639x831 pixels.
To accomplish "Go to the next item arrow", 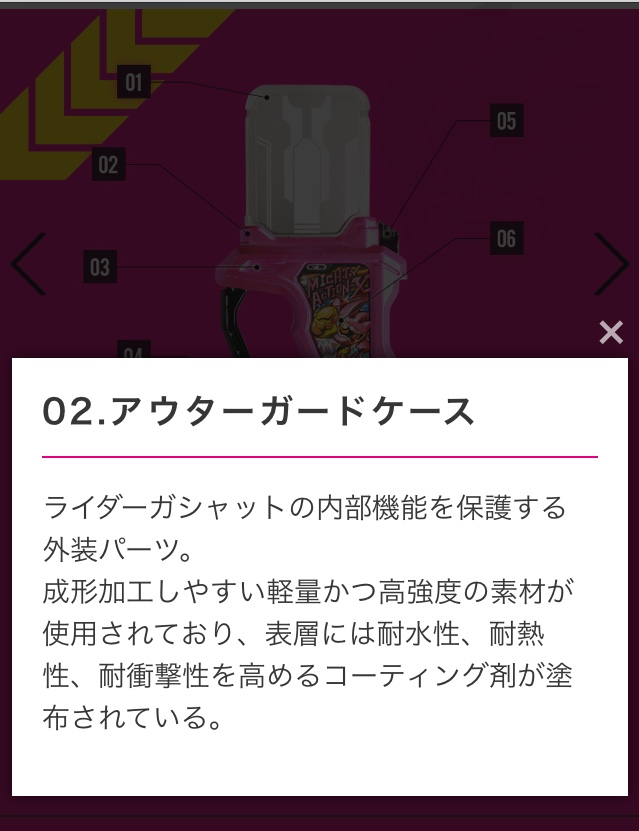I will 610,264.
